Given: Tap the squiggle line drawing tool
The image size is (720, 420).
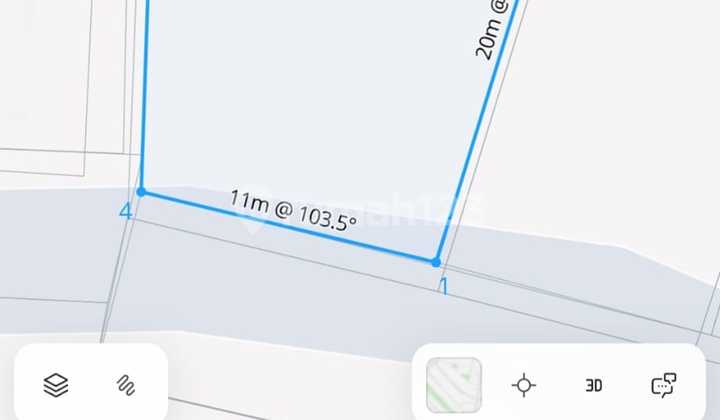Looking at the screenshot, I should [x=125, y=384].
